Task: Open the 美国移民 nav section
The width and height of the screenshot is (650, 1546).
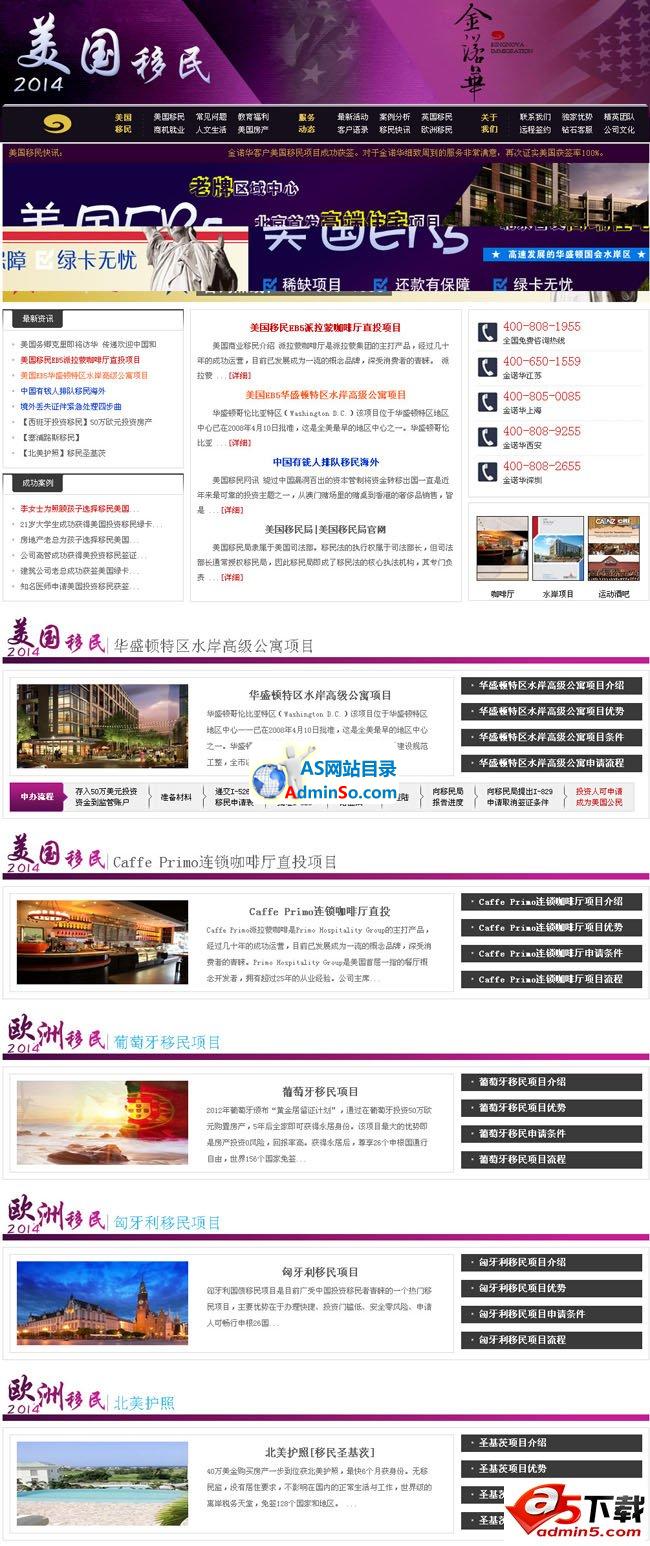Action: [x=123, y=123]
